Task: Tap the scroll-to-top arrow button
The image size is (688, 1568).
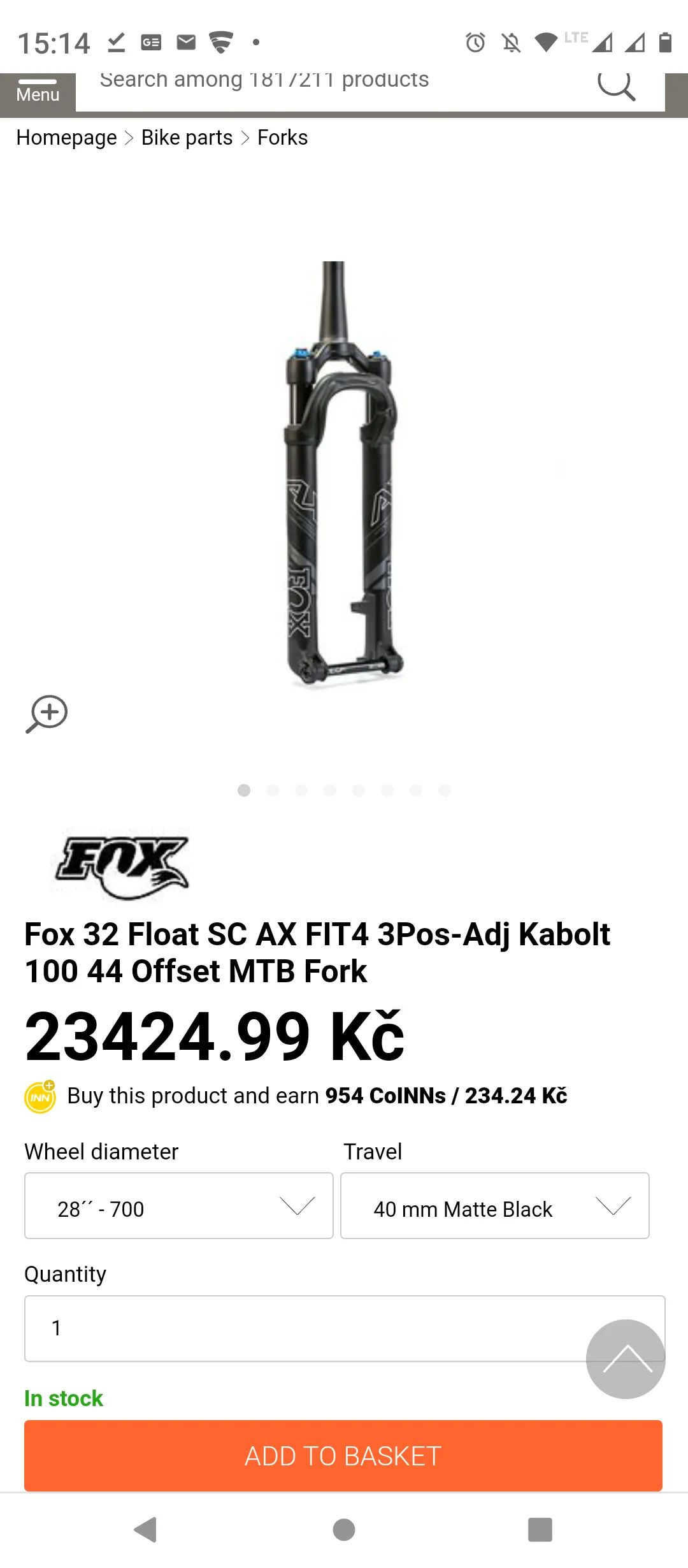Action: [x=626, y=1359]
